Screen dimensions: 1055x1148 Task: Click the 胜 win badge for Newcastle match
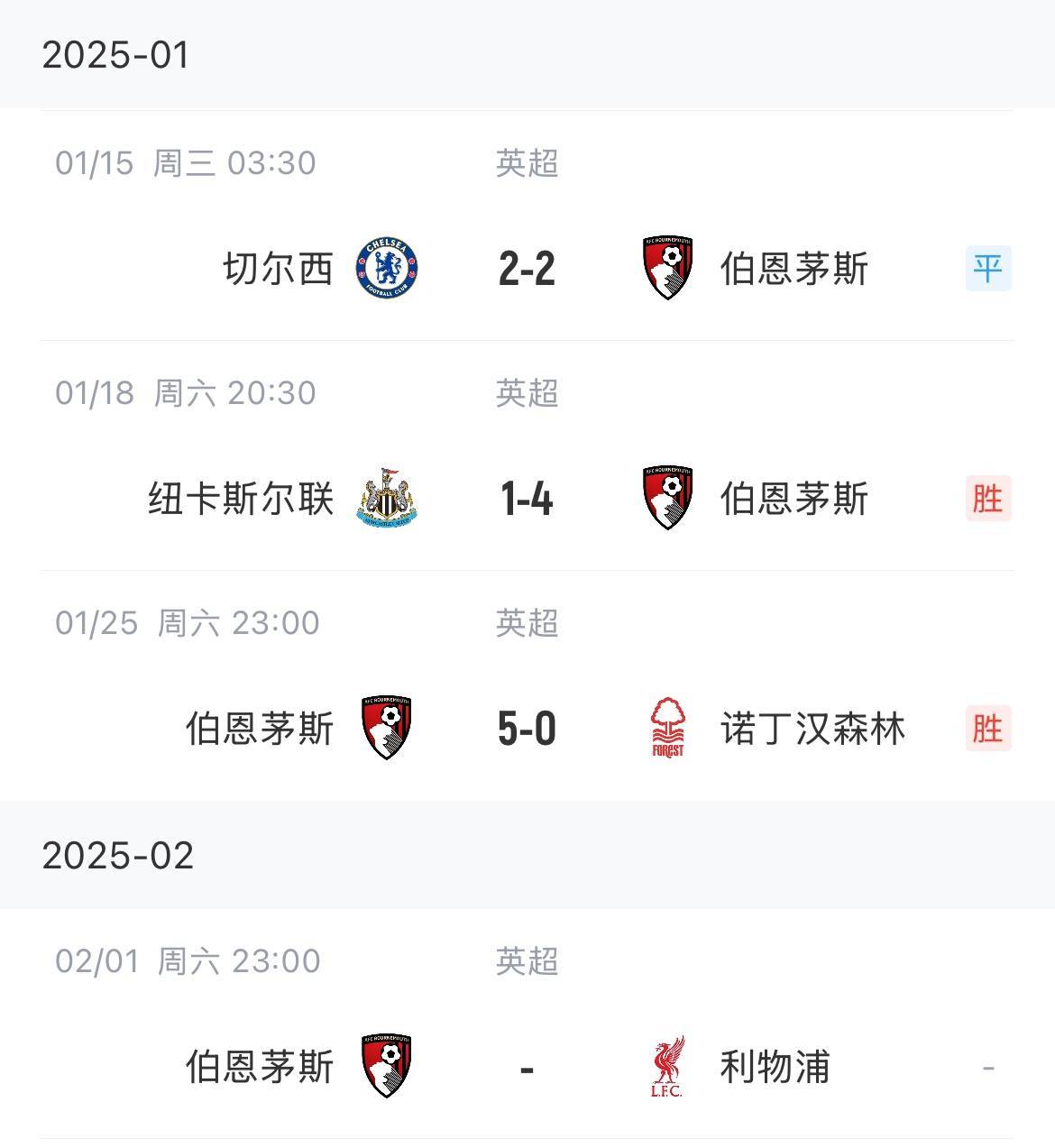[989, 498]
